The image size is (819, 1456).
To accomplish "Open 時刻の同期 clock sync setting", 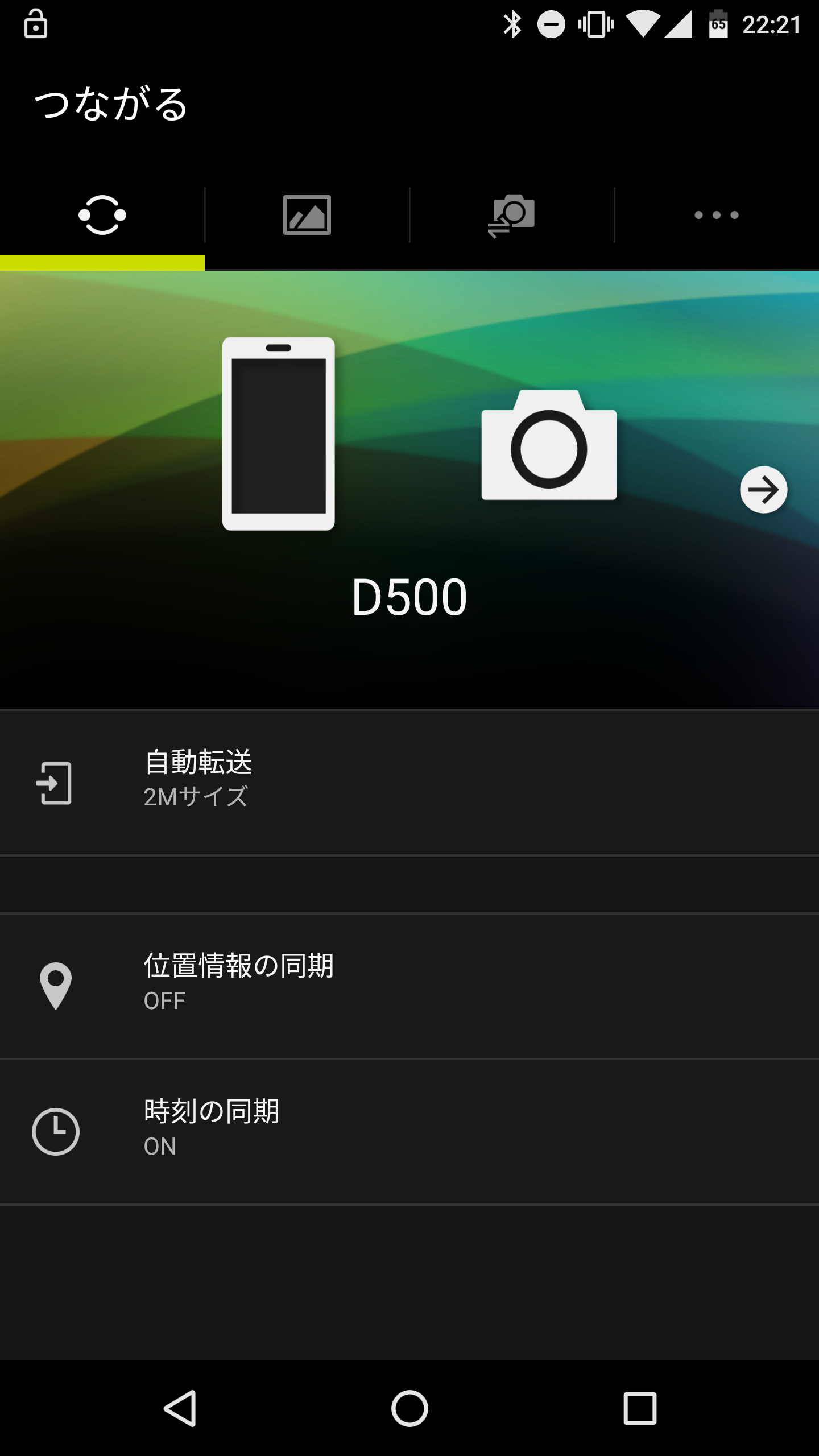I will click(409, 1131).
